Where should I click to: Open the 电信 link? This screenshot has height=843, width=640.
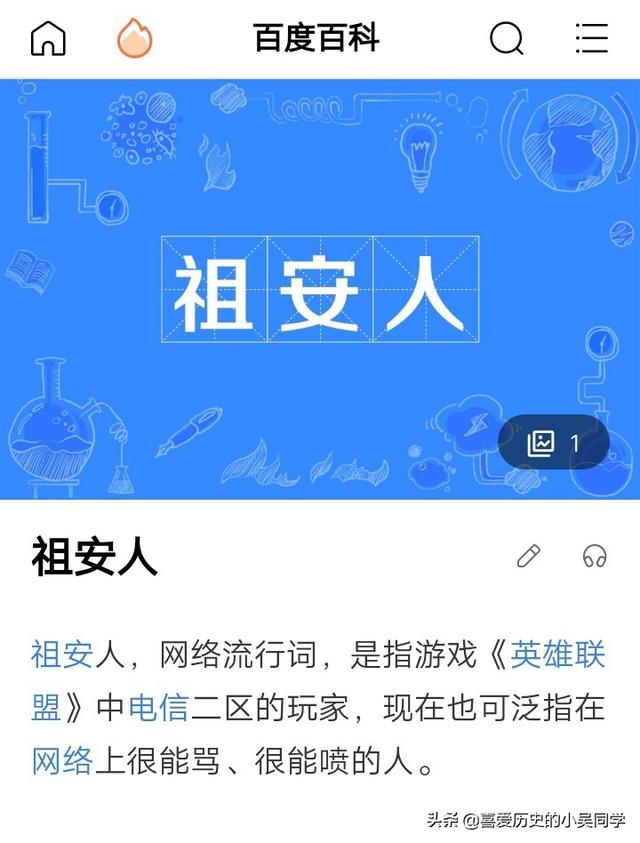pos(158,708)
